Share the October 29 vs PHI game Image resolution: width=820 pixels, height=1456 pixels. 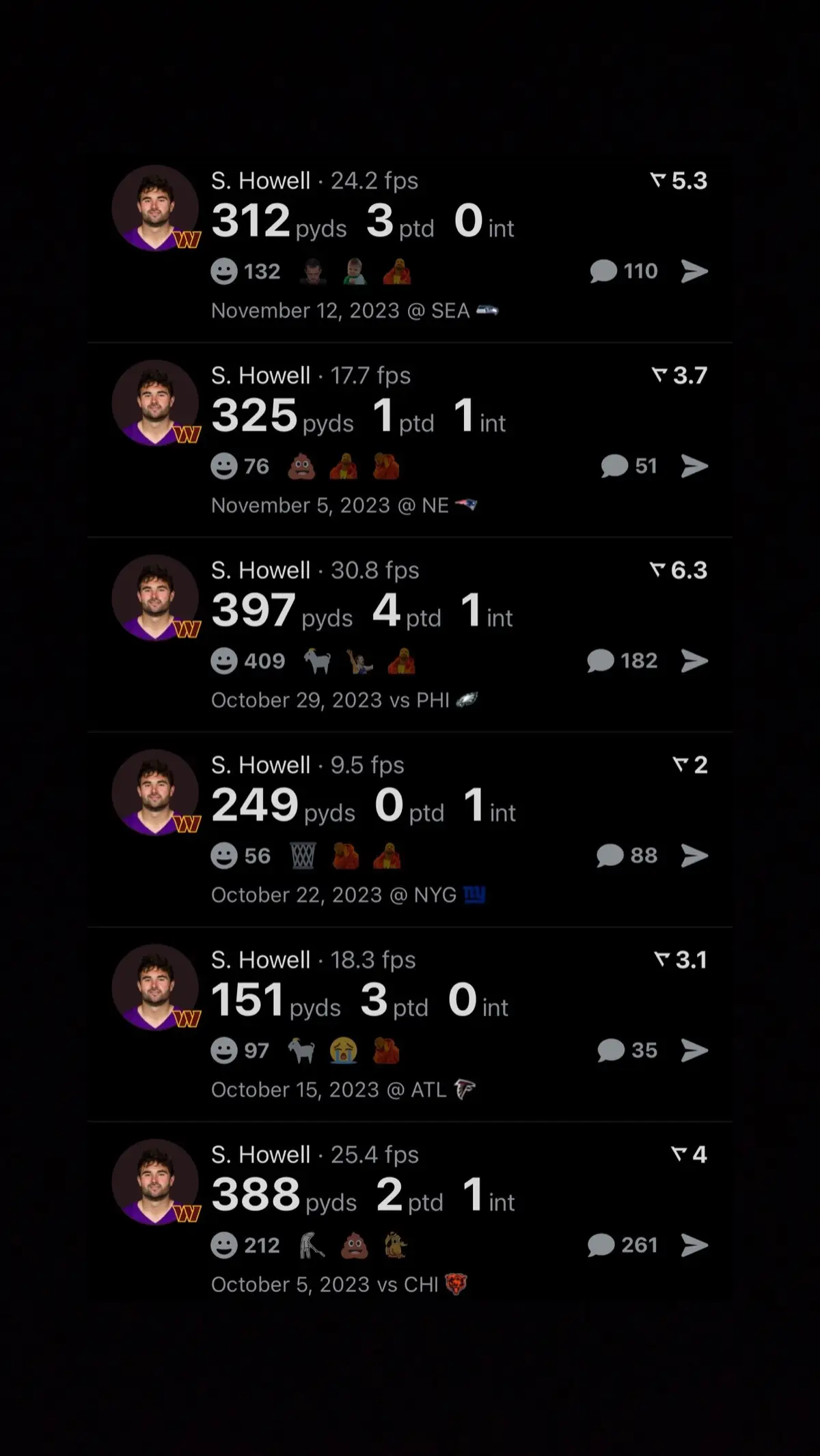pyautogui.click(x=694, y=661)
